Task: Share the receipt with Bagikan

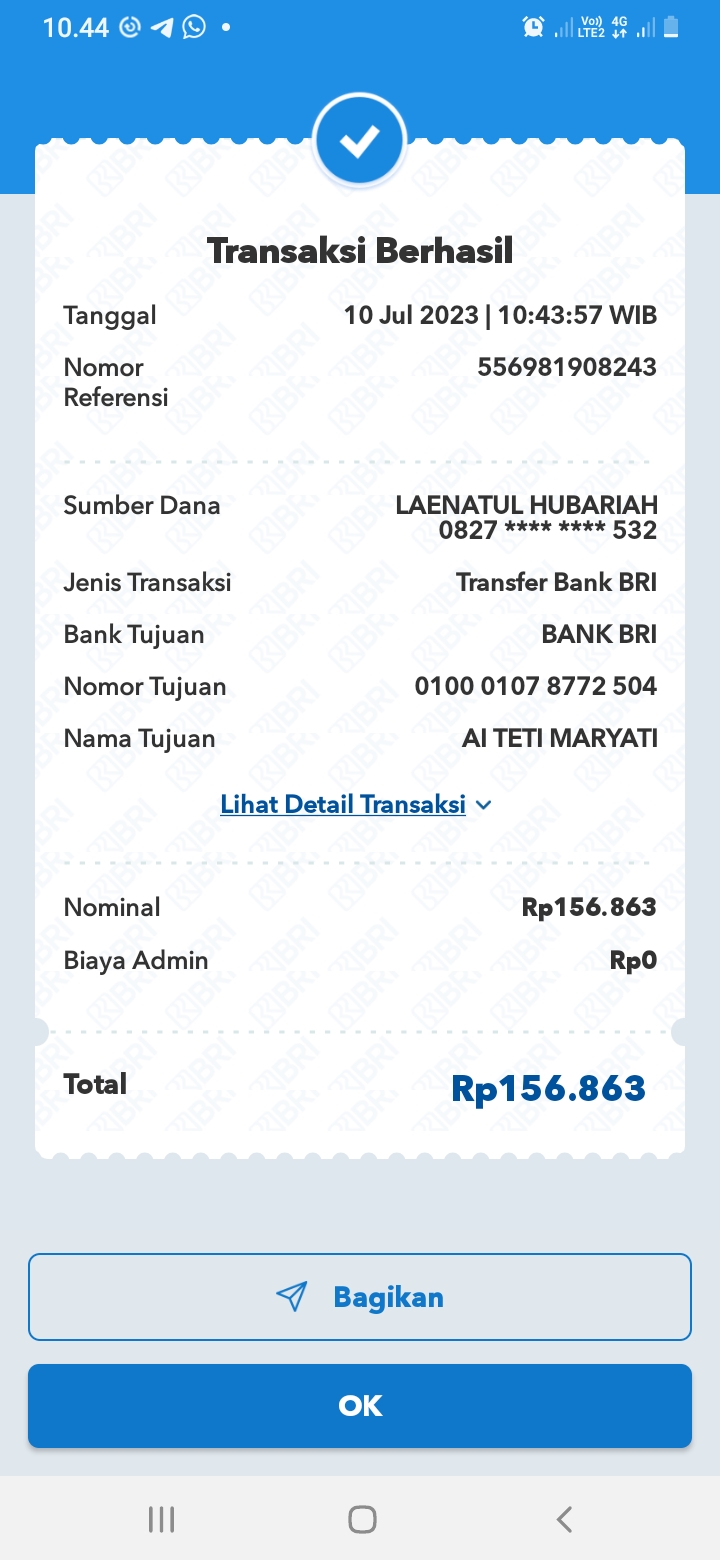Action: (x=360, y=1297)
